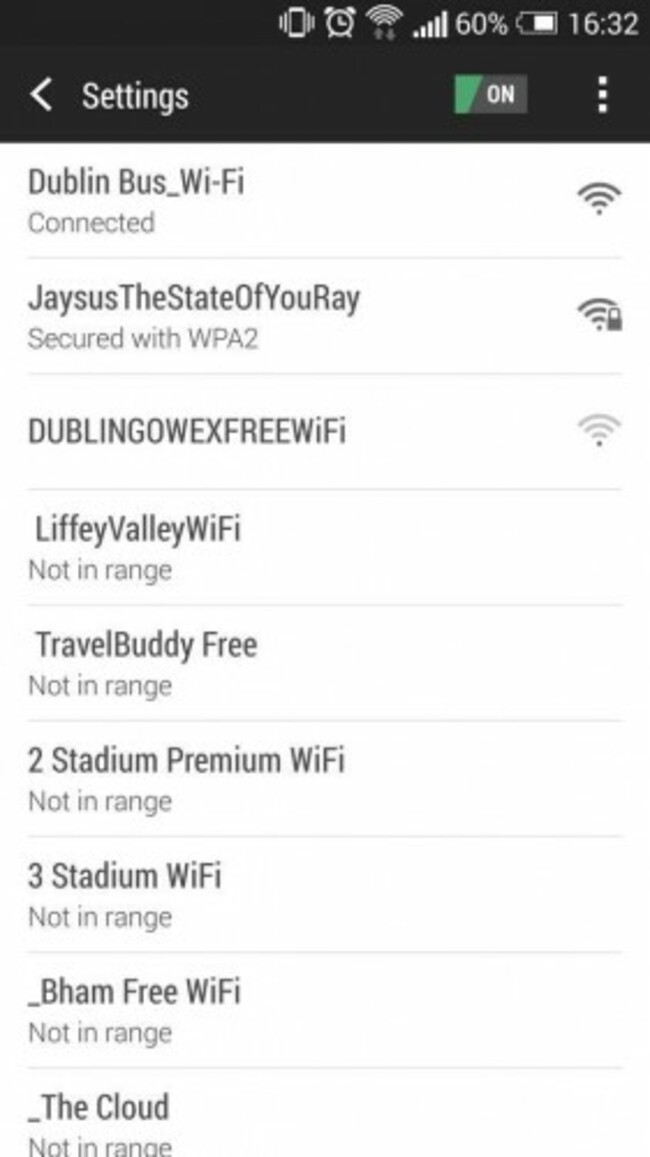Image resolution: width=650 pixels, height=1157 pixels.
Task: Select TravelBuddy Free network
Action: click(324, 663)
